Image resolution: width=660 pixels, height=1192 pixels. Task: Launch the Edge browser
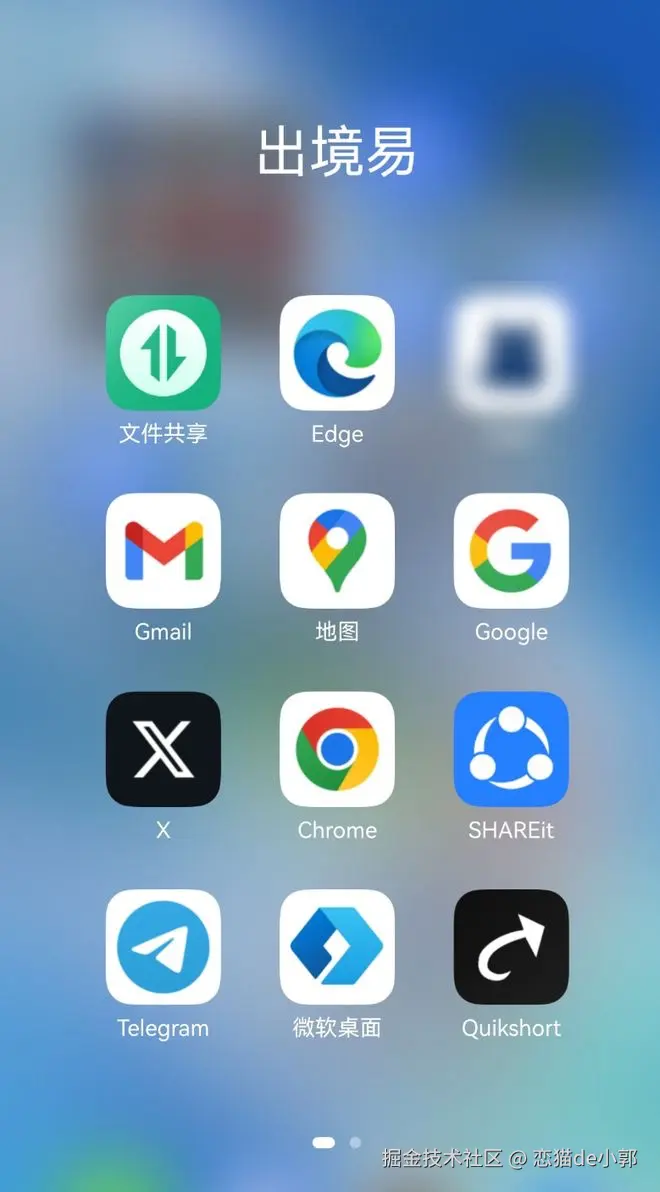(337, 353)
